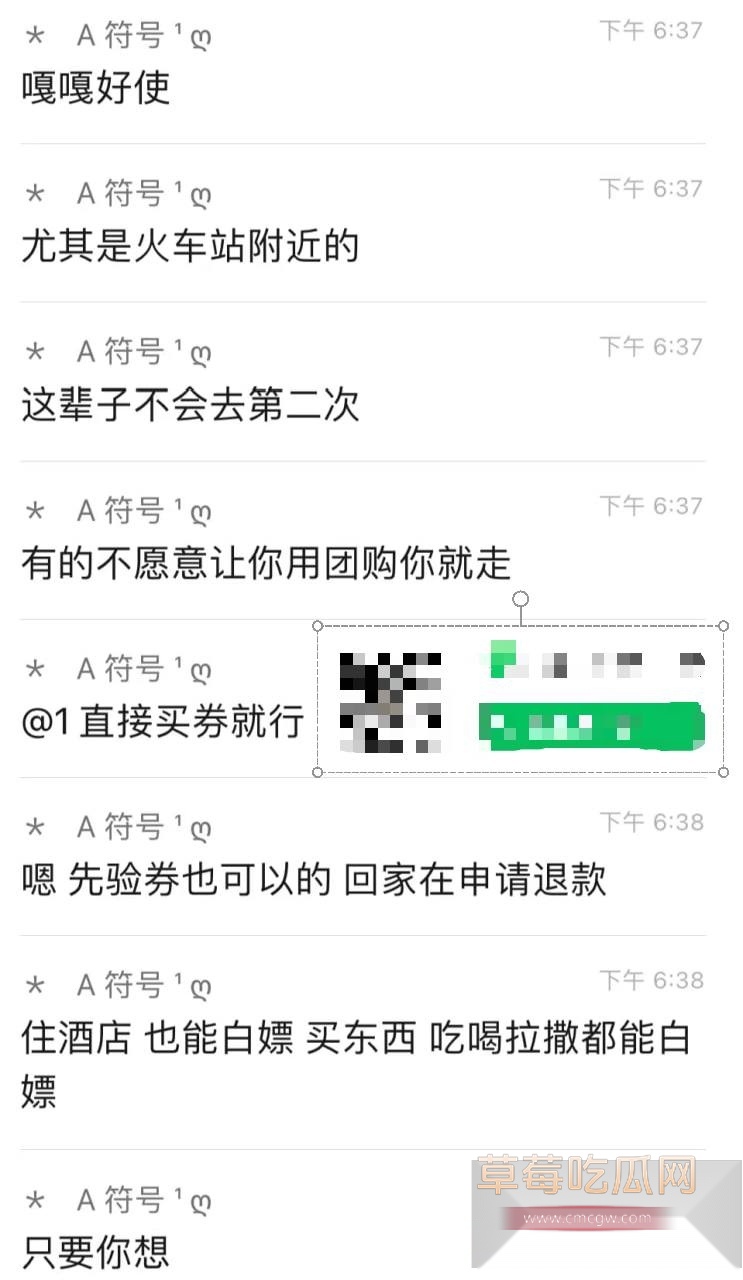Select the shared mini-program card thumbnail
The width and height of the screenshot is (743, 1280).
click(520, 698)
